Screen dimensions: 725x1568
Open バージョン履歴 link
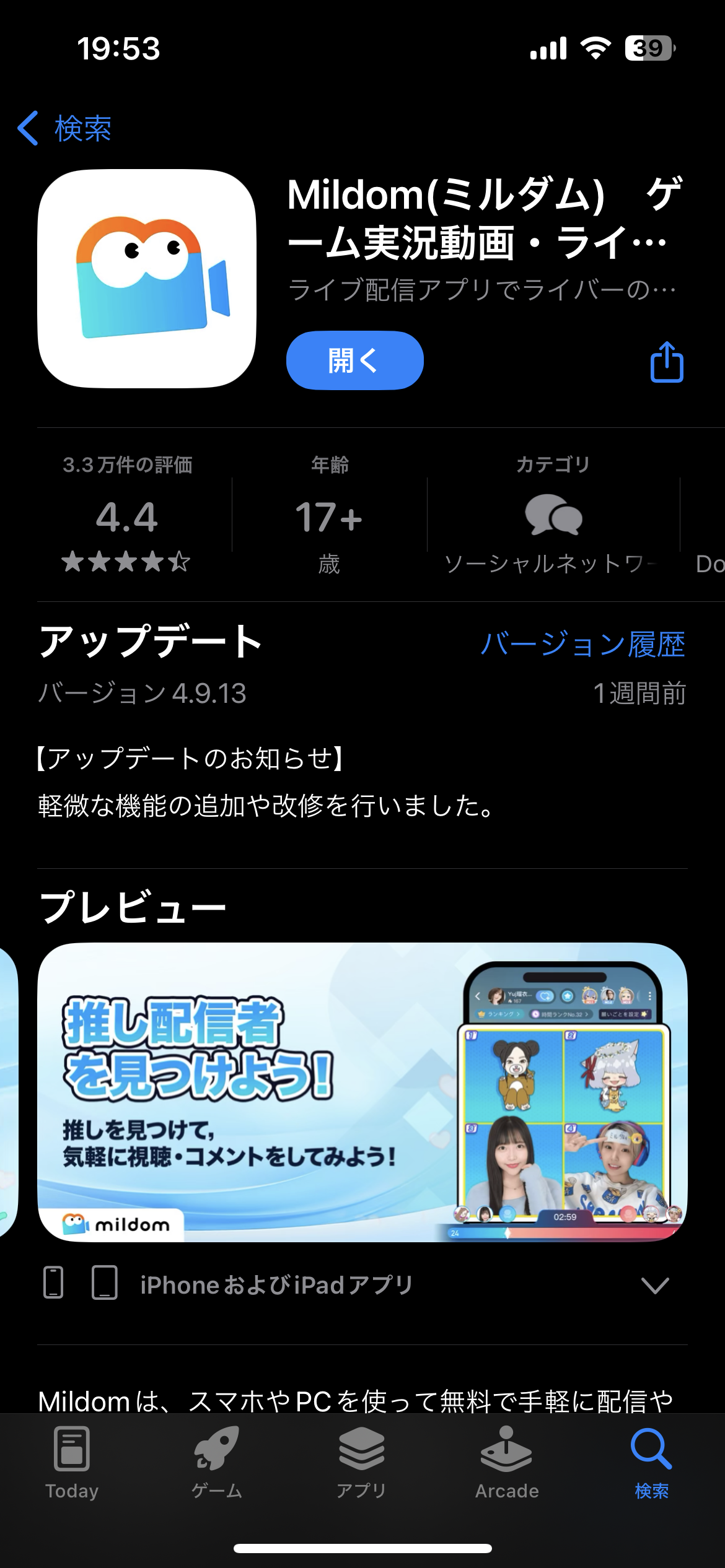point(583,644)
